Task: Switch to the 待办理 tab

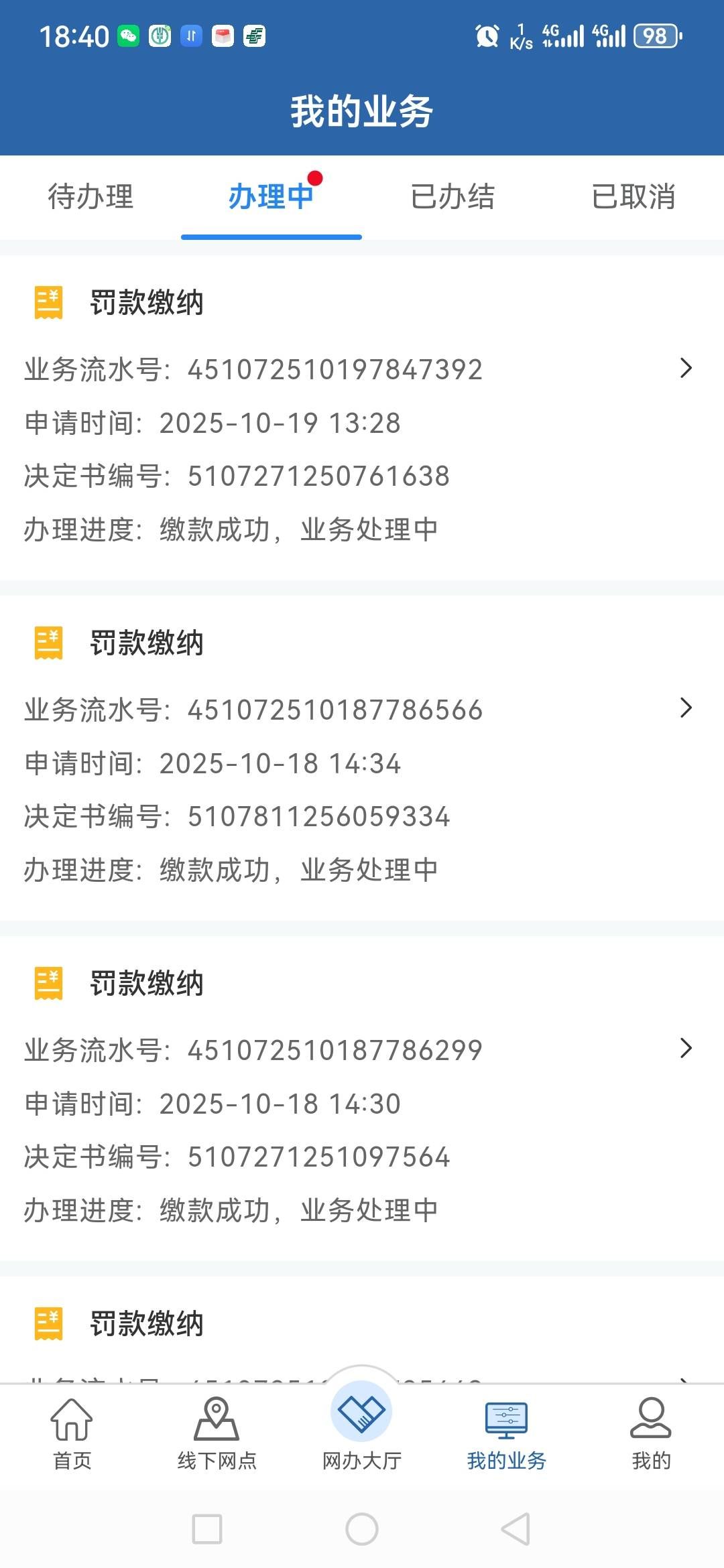Action: click(x=90, y=197)
